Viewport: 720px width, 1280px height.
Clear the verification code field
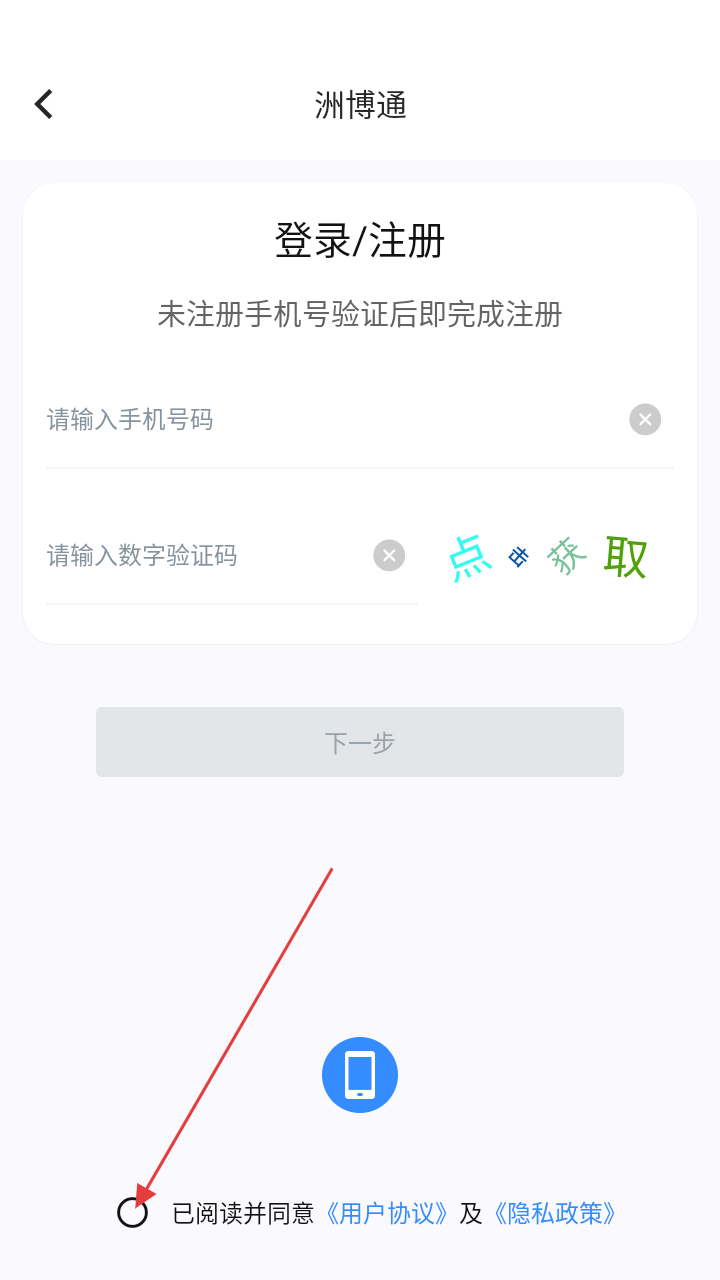coord(389,555)
